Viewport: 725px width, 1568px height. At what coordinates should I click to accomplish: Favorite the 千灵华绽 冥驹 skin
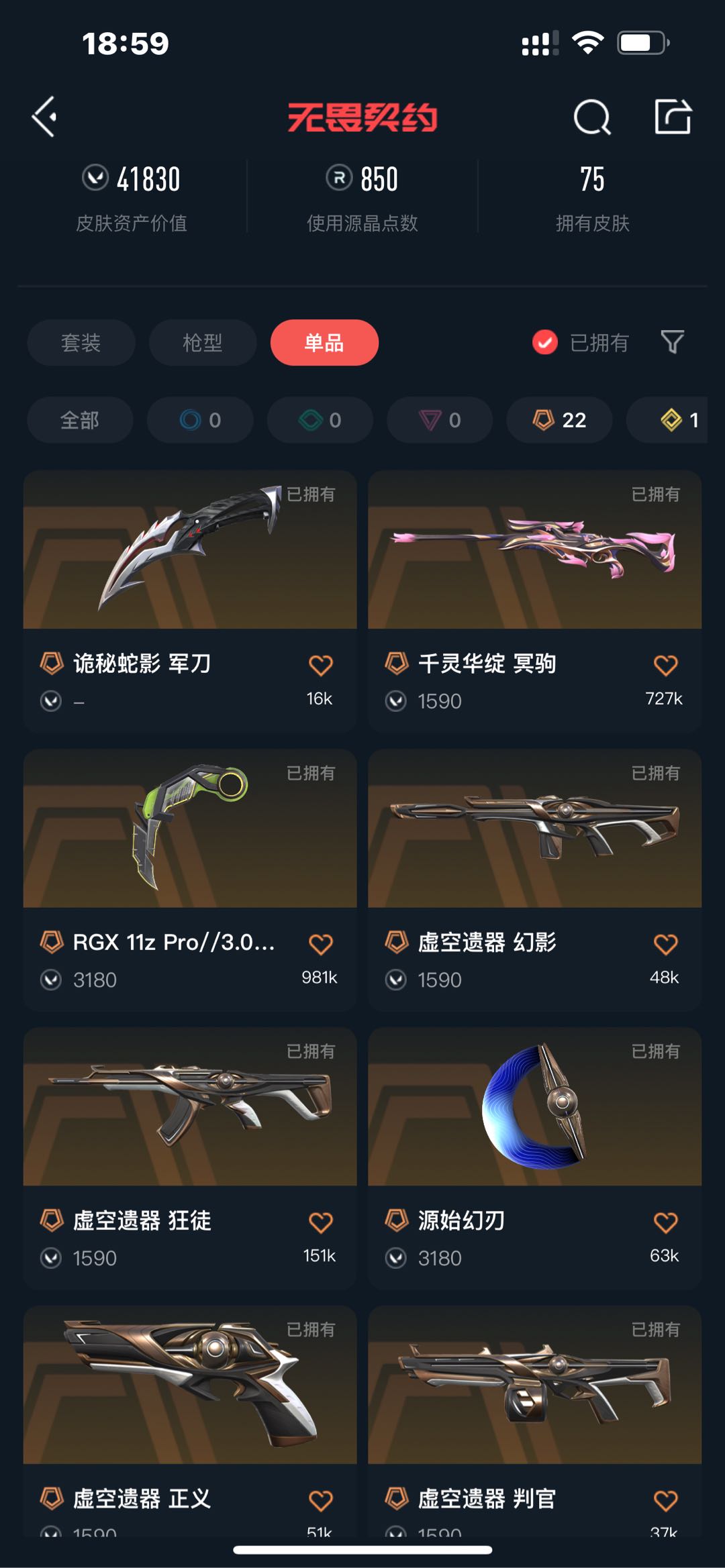[665, 665]
